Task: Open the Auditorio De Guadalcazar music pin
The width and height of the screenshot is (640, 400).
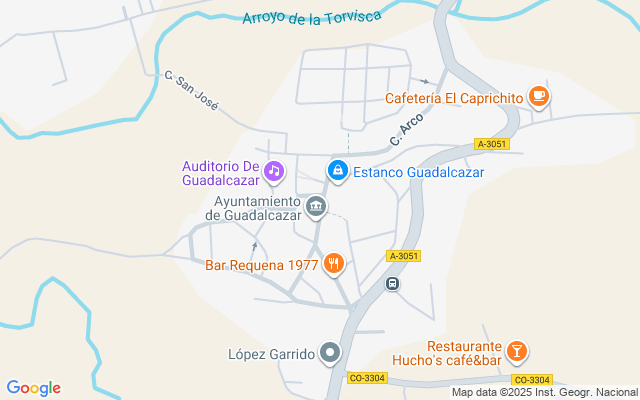Action: [275, 172]
